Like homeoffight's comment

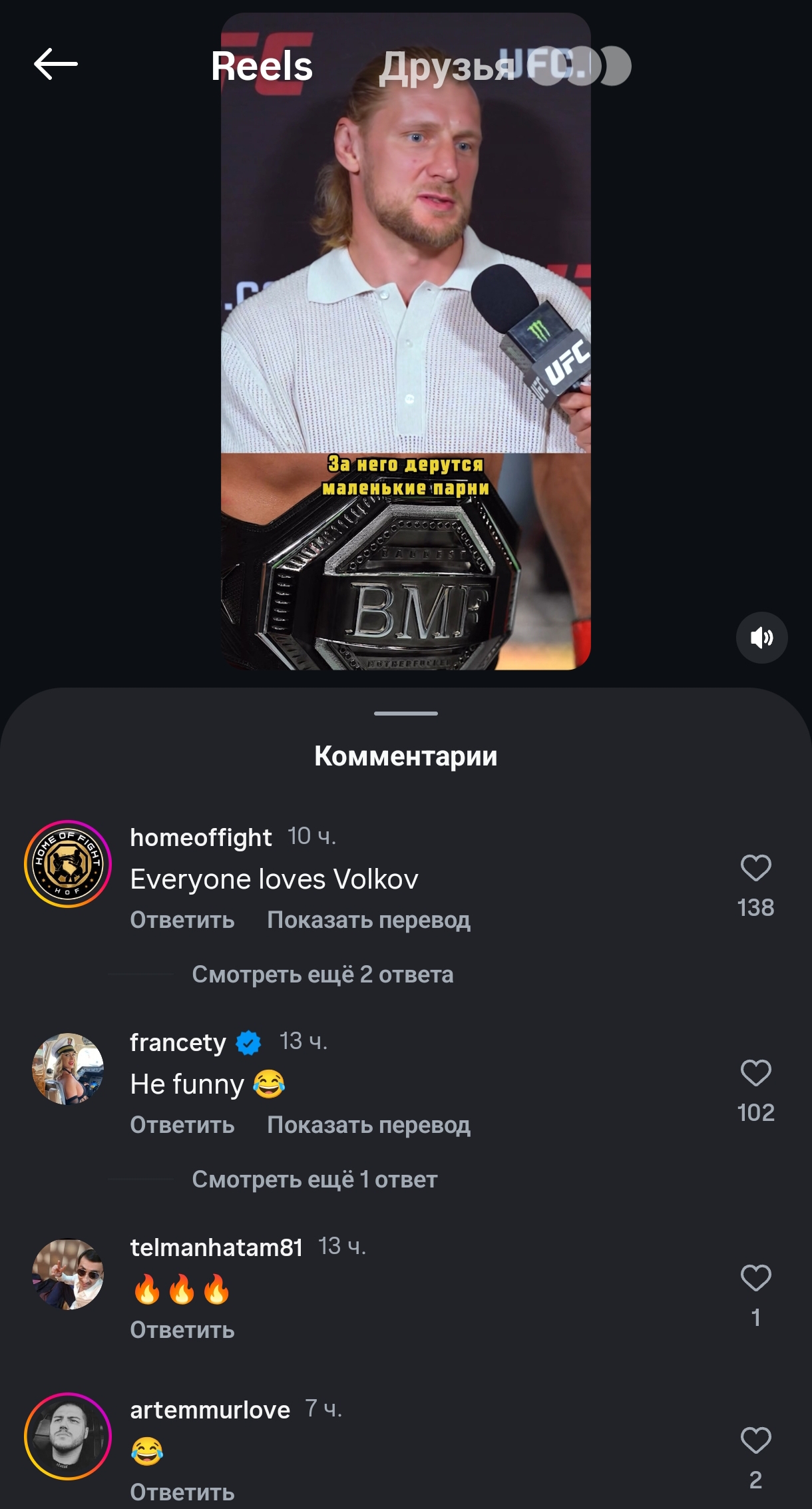coord(755,868)
